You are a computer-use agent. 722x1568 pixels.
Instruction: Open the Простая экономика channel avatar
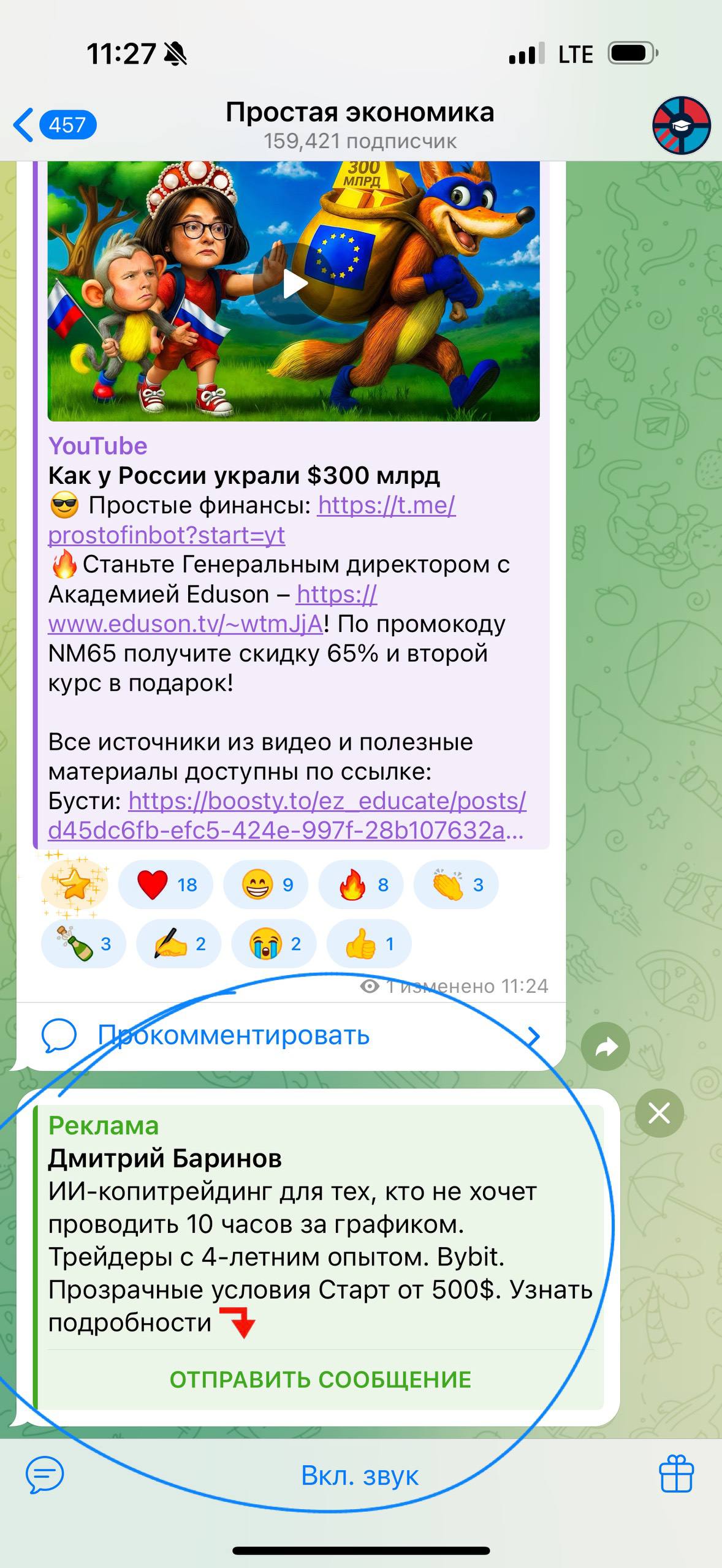pos(681,125)
